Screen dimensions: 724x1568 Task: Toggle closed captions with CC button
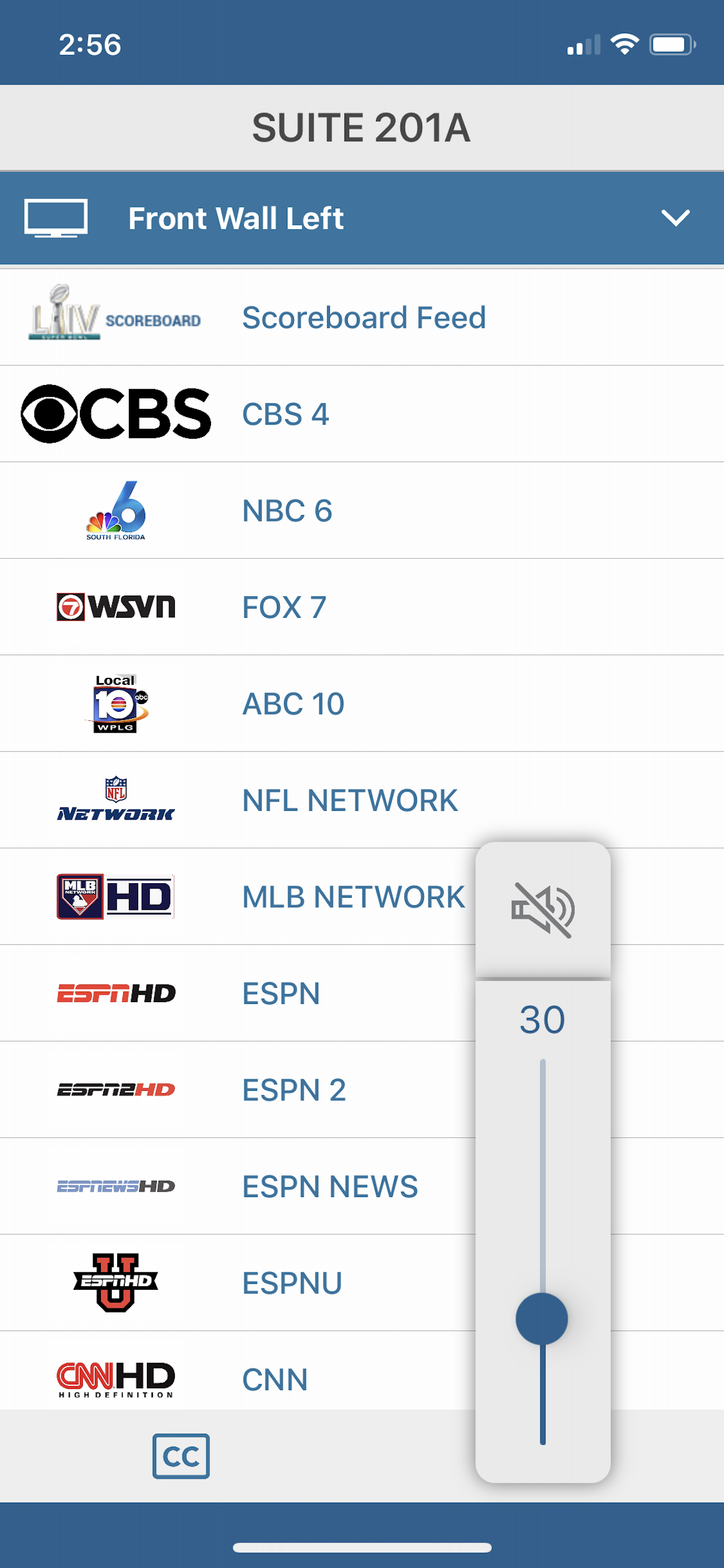[x=181, y=1456]
